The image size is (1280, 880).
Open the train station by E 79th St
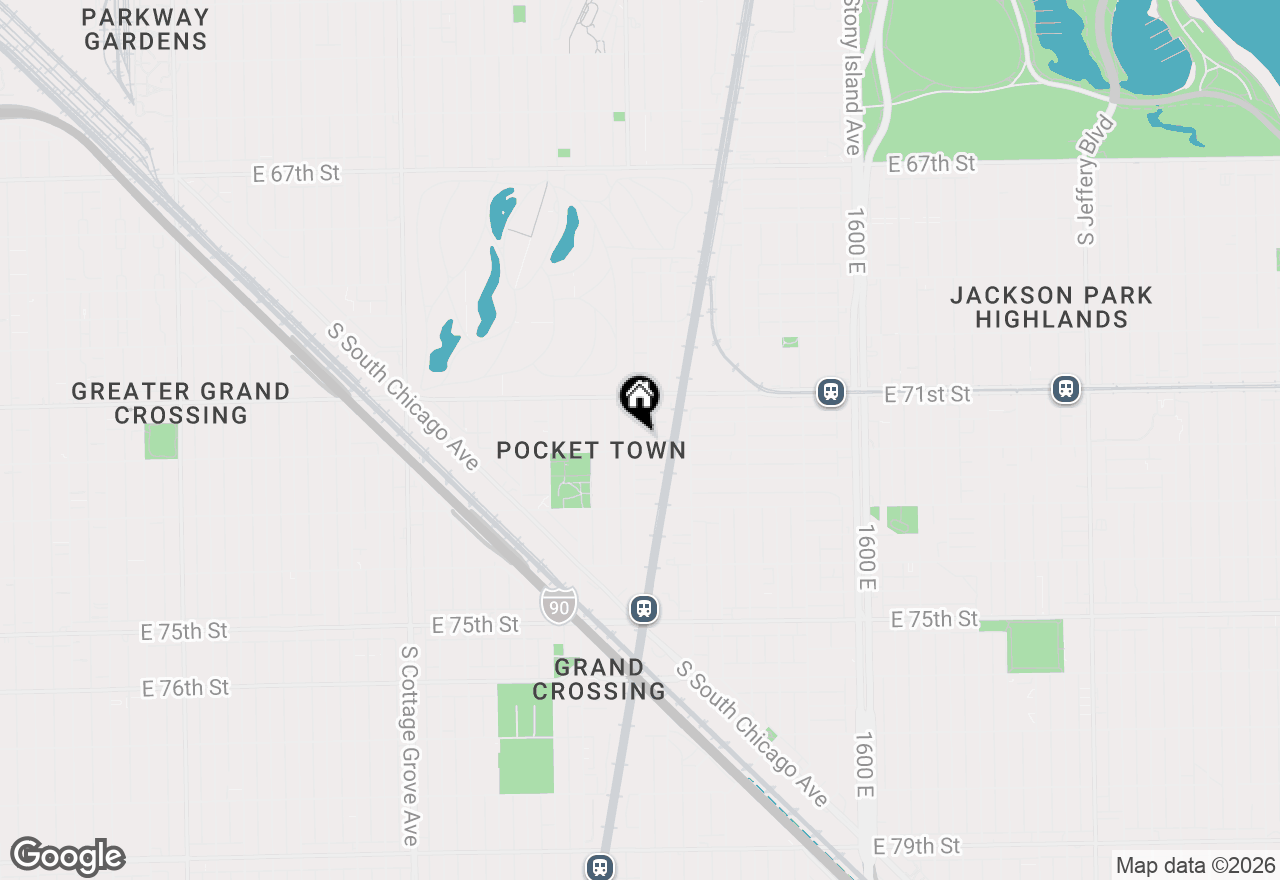point(599,867)
